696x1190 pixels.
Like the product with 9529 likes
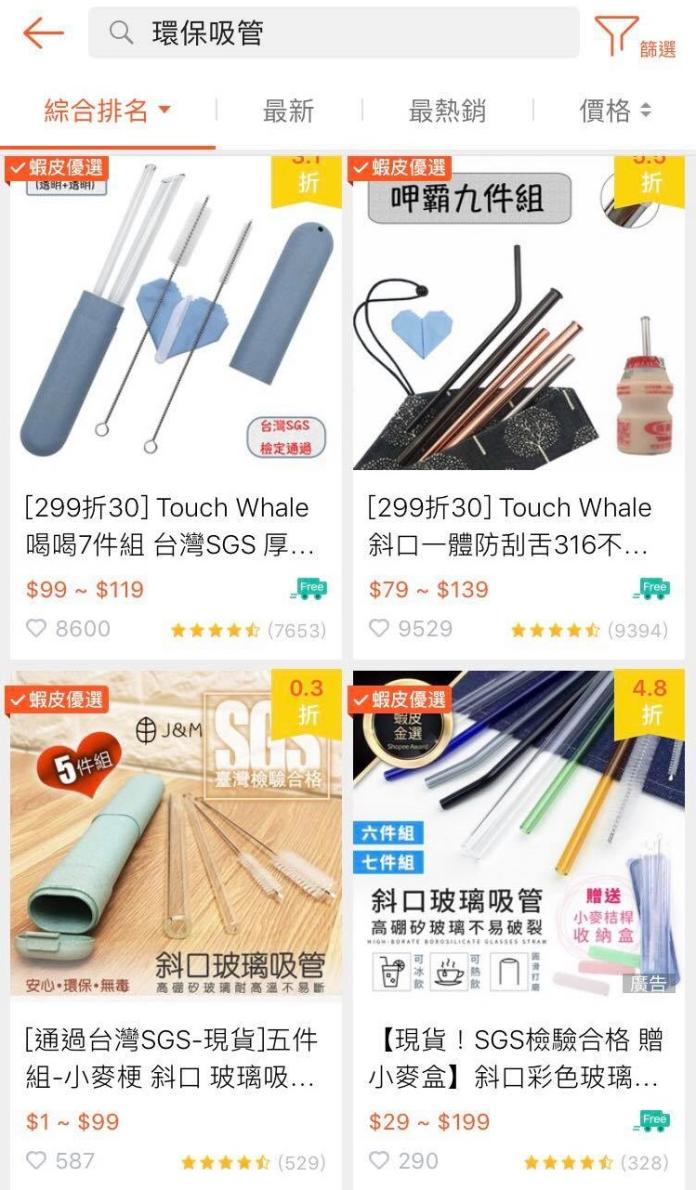379,629
